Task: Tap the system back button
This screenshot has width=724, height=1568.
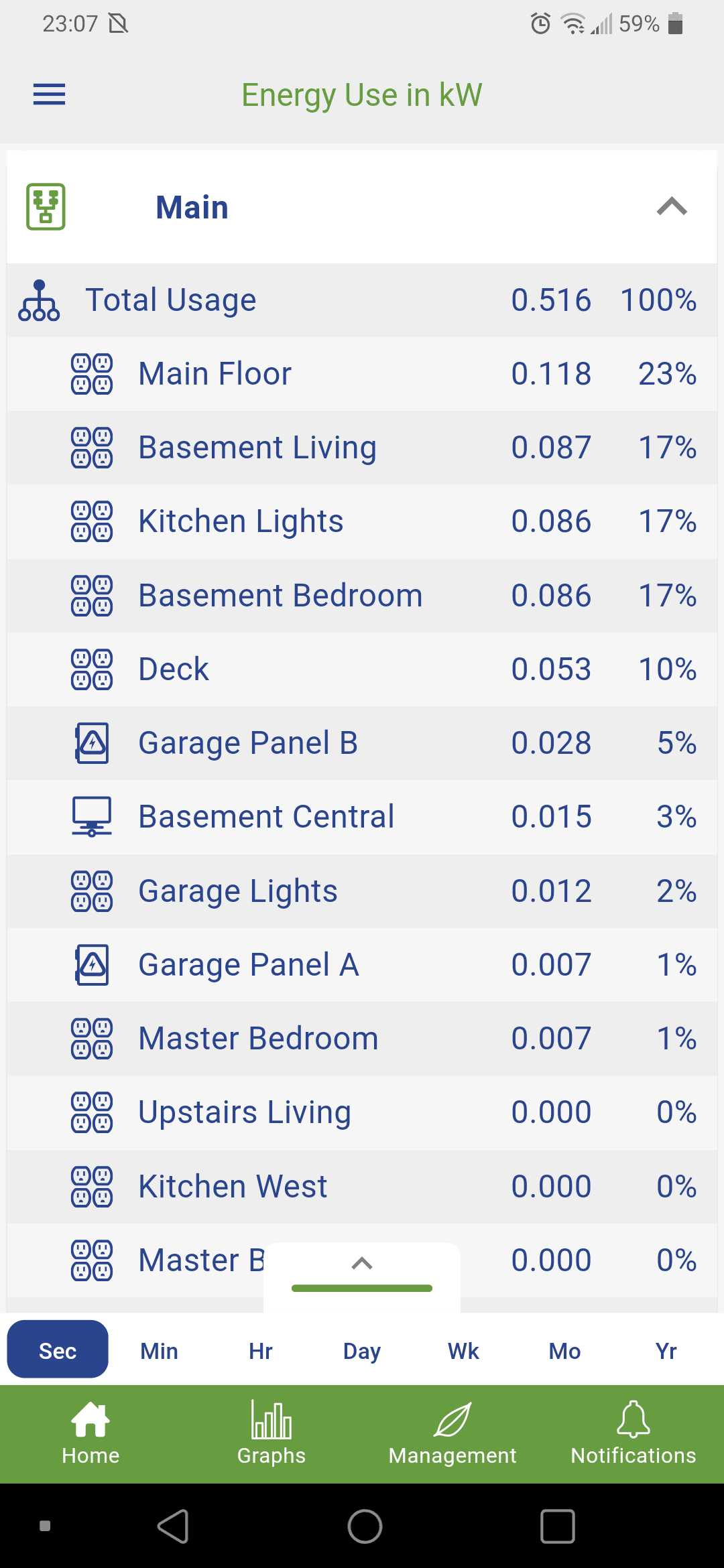Action: (173, 1526)
